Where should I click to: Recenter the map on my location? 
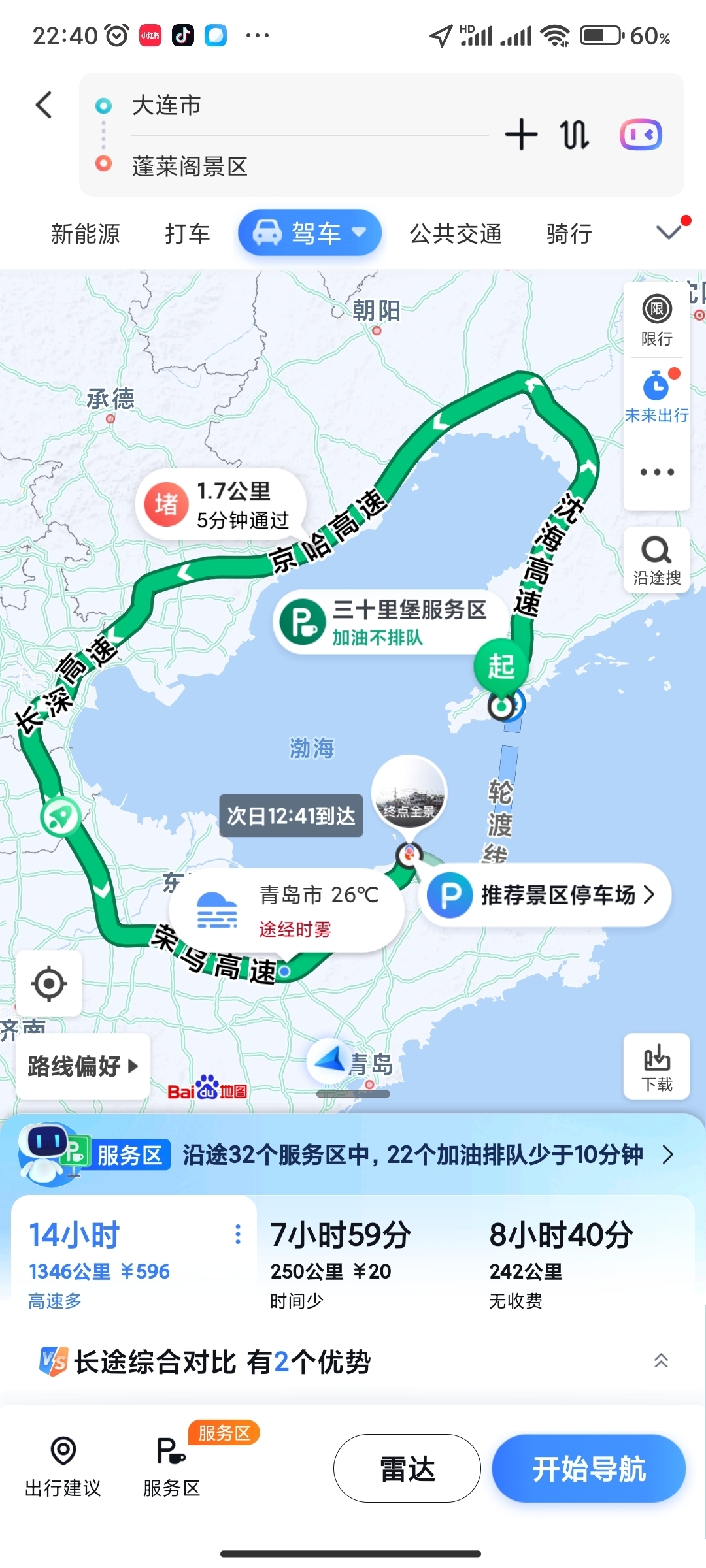tap(49, 983)
